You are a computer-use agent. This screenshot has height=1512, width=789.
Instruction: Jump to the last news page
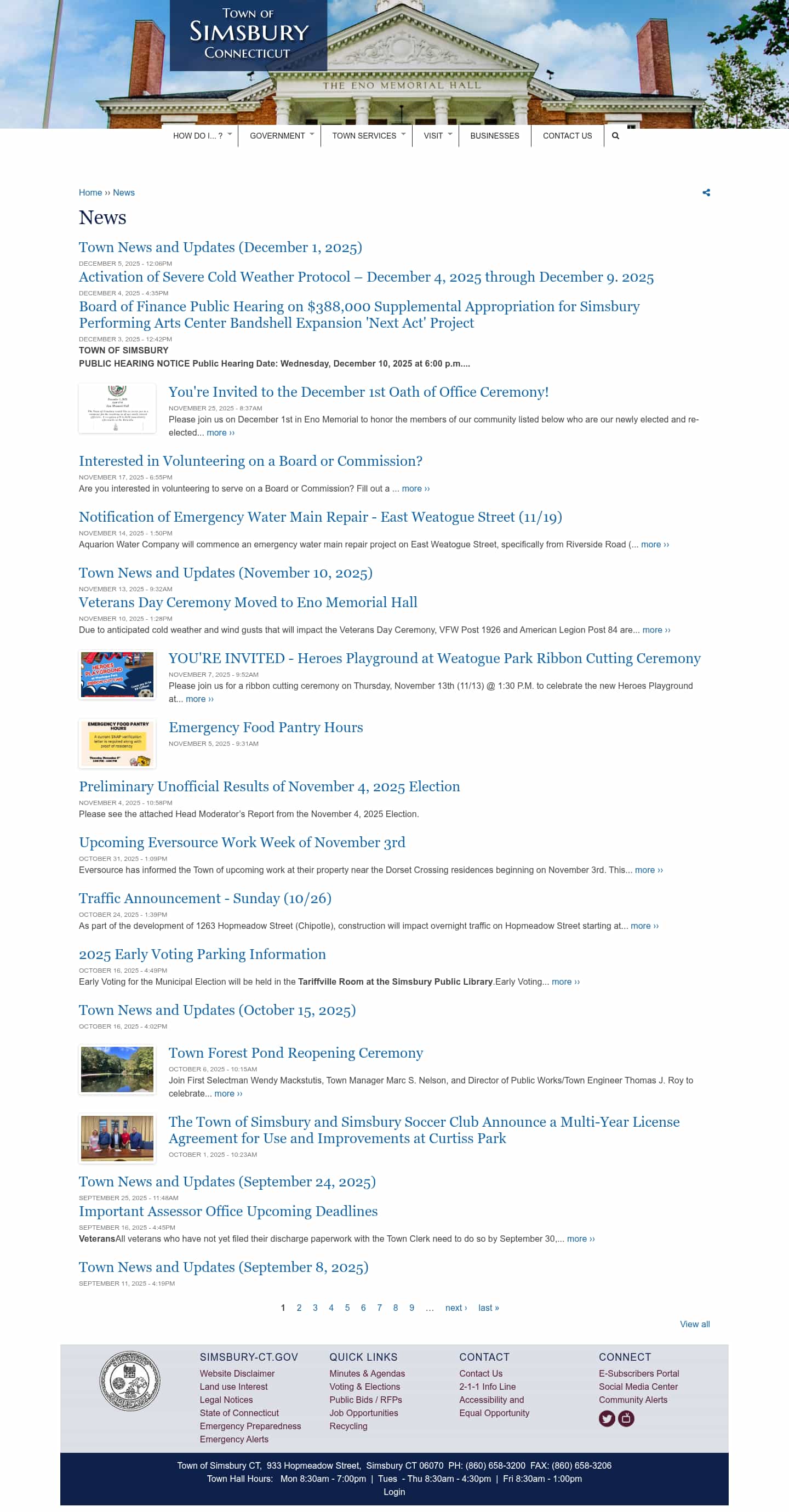coord(488,1308)
